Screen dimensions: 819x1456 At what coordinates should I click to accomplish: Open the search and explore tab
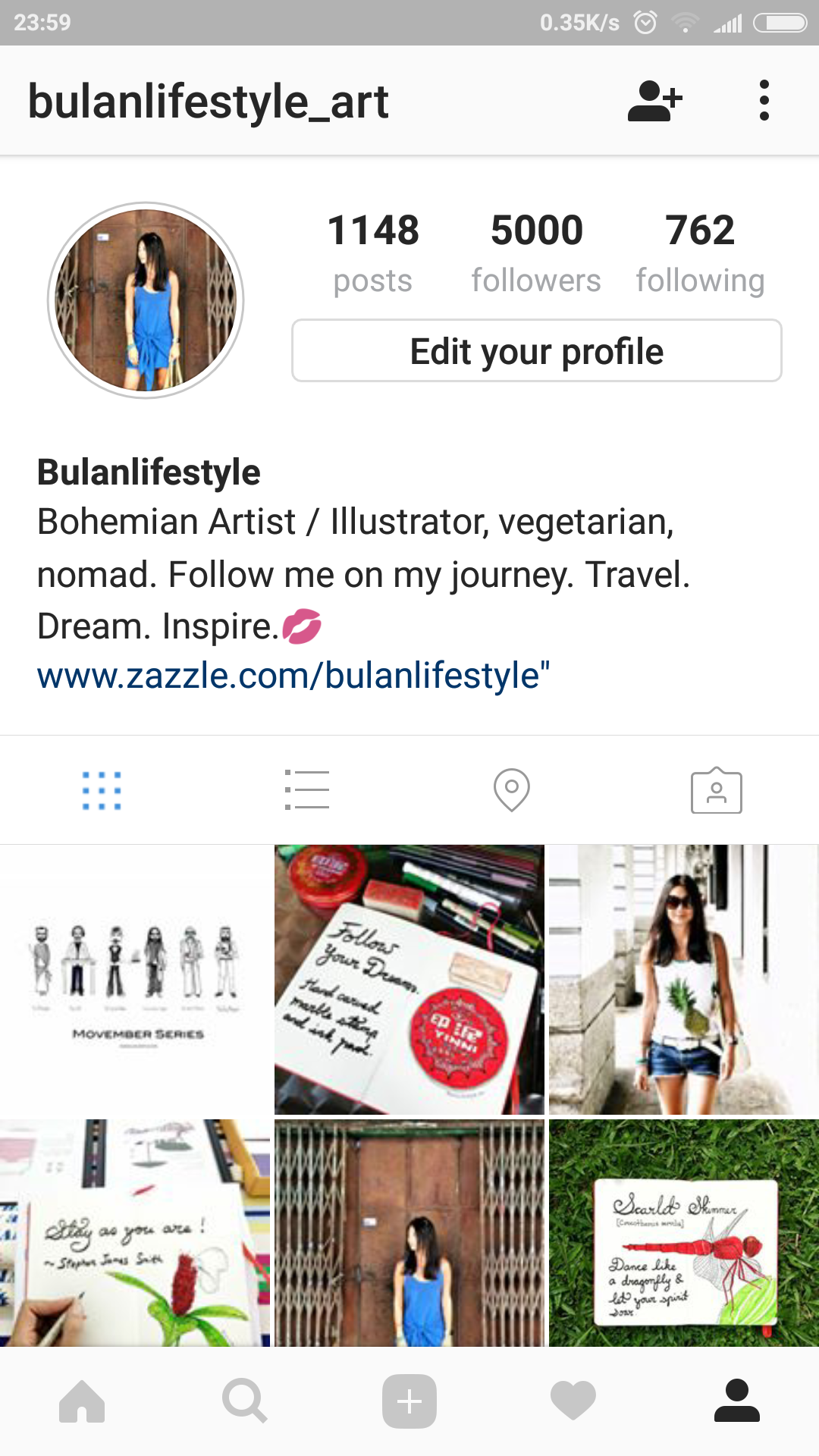(245, 1401)
